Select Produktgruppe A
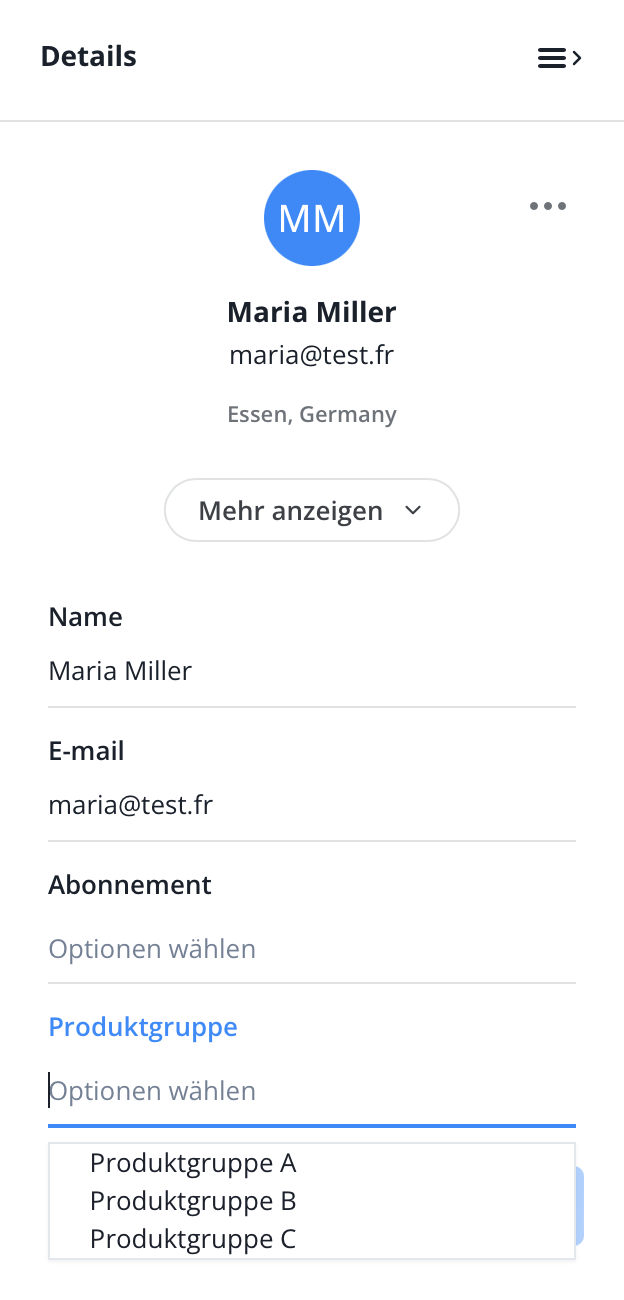Image resolution: width=624 pixels, height=1300 pixels. tap(194, 1163)
